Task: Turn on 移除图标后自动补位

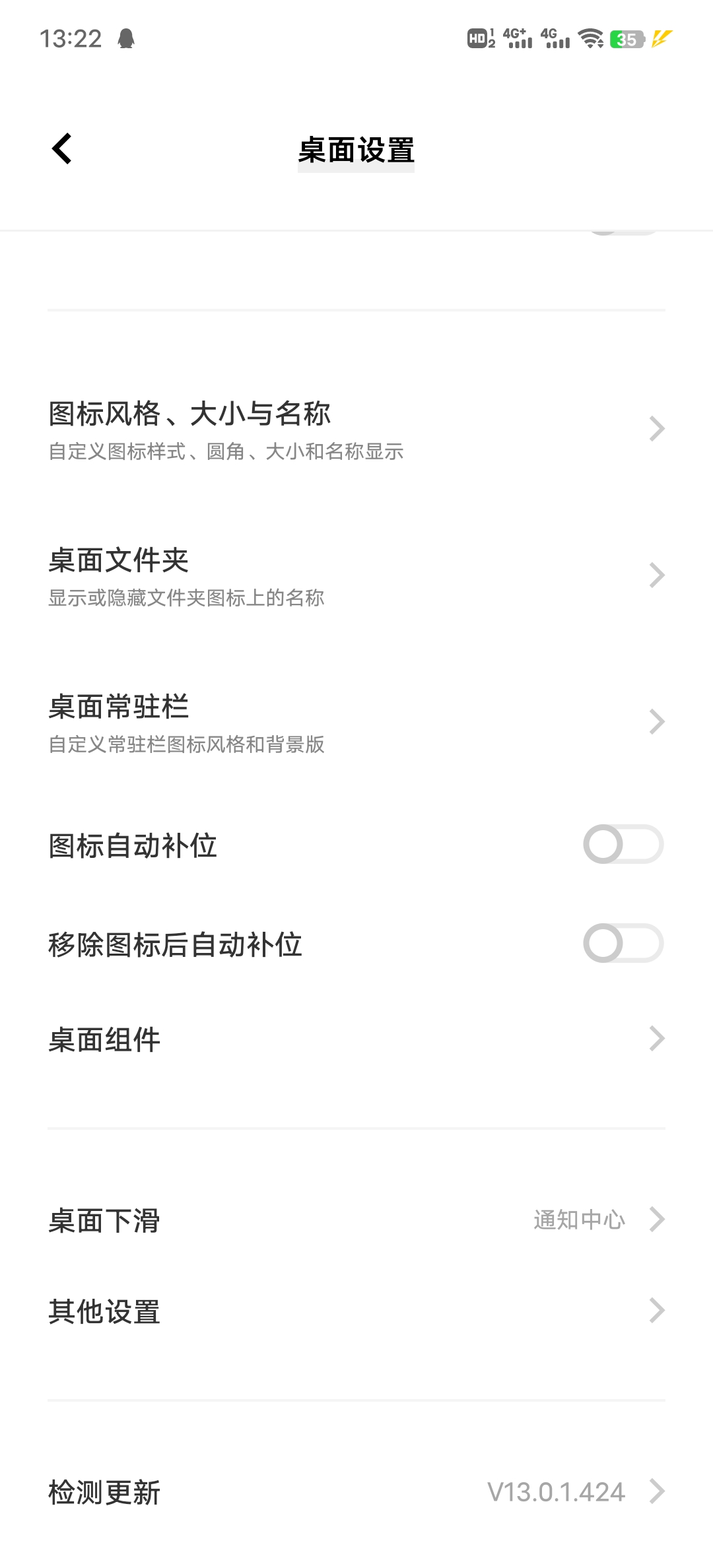Action: (x=623, y=944)
